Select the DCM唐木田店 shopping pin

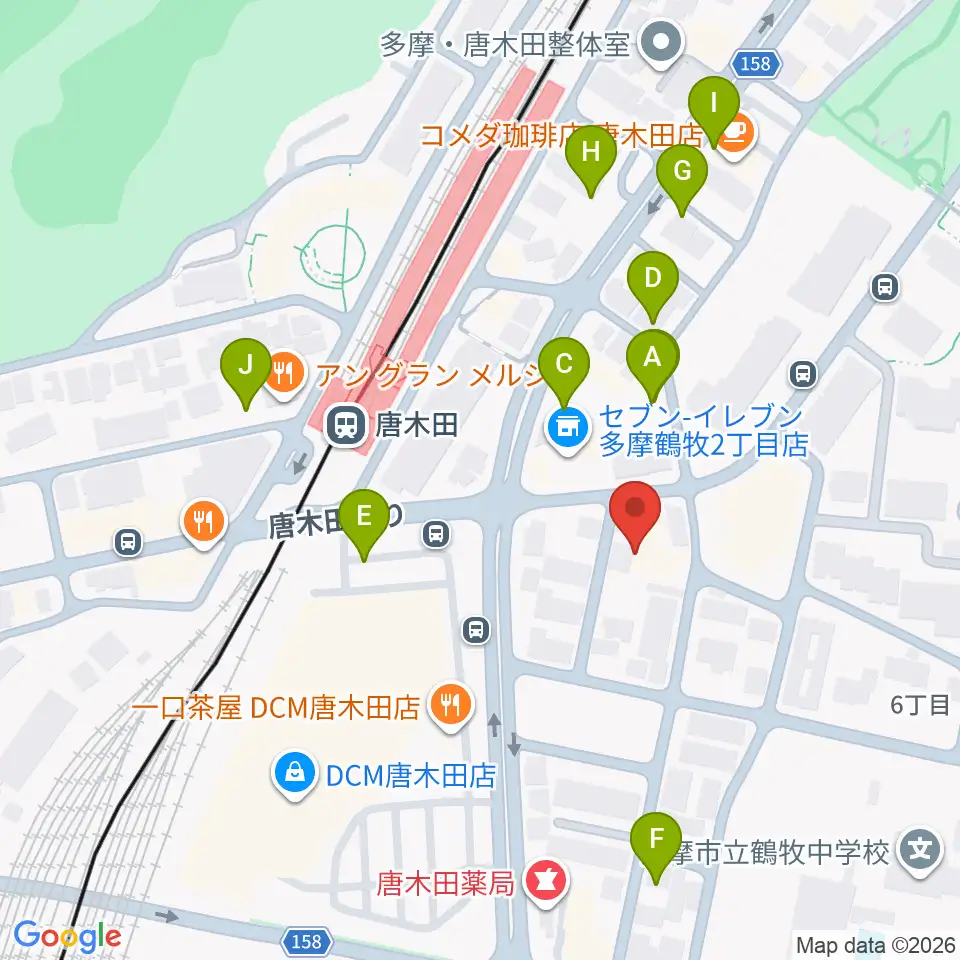tap(296, 776)
